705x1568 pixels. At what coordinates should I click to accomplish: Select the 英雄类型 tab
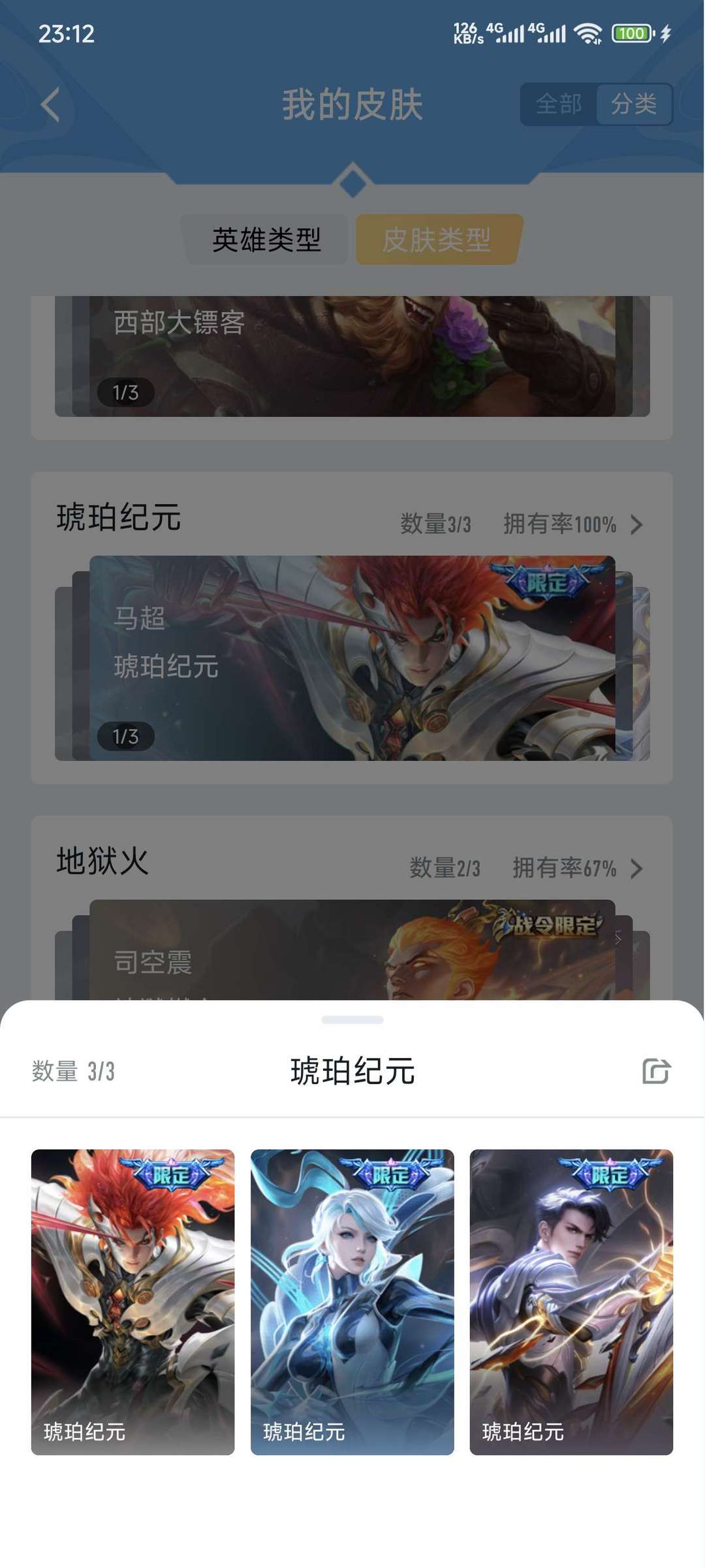point(266,240)
